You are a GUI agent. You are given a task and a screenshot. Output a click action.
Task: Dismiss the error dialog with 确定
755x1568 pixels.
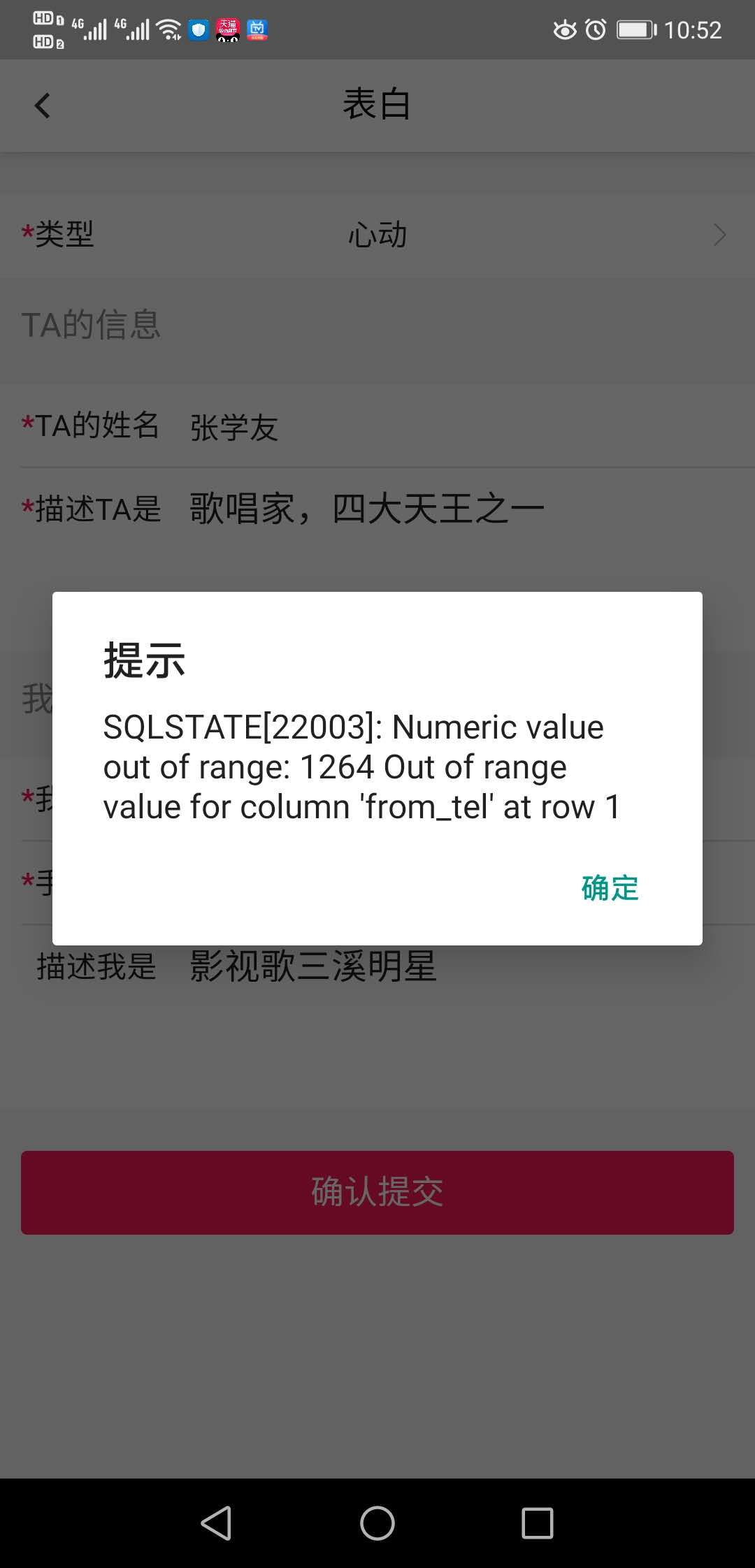(x=610, y=888)
